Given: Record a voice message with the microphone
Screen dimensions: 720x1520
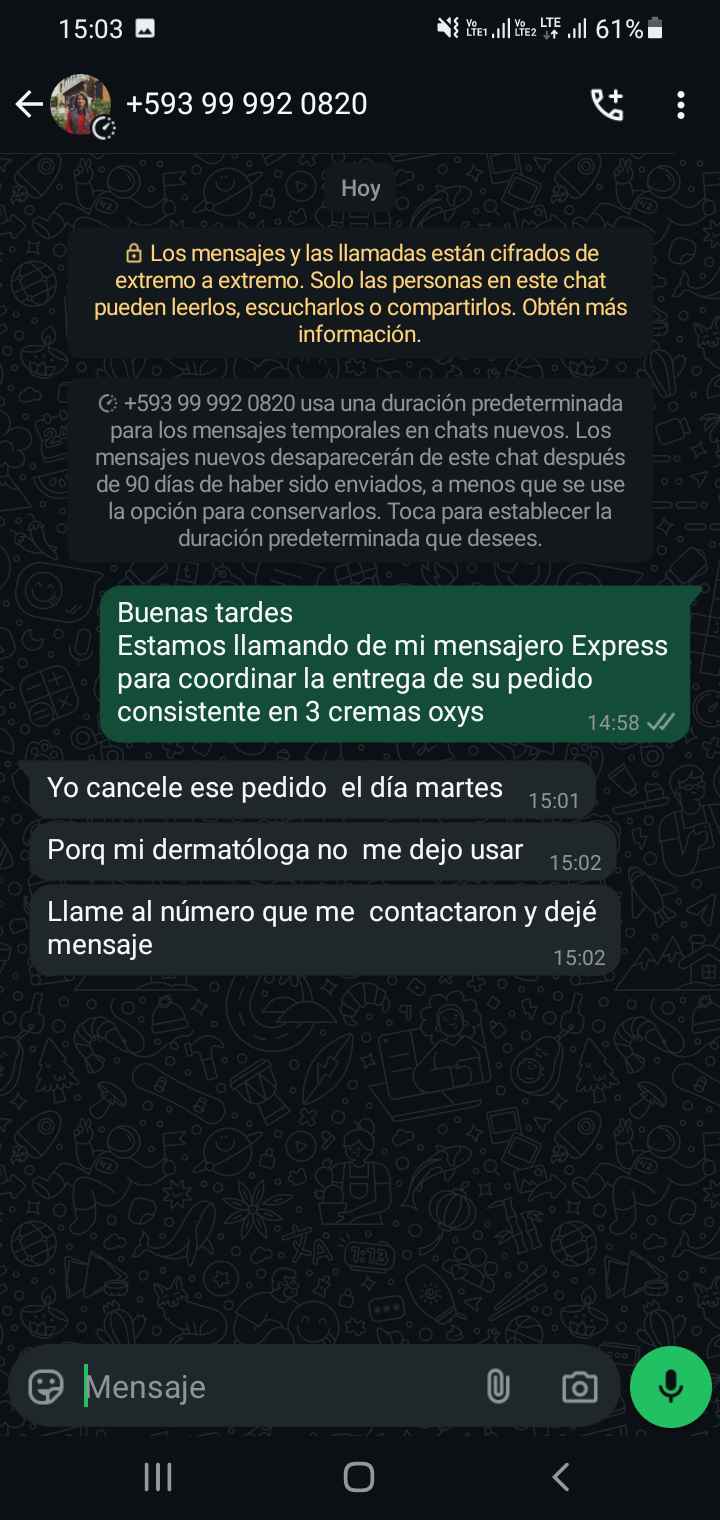Looking at the screenshot, I should pos(671,1386).
